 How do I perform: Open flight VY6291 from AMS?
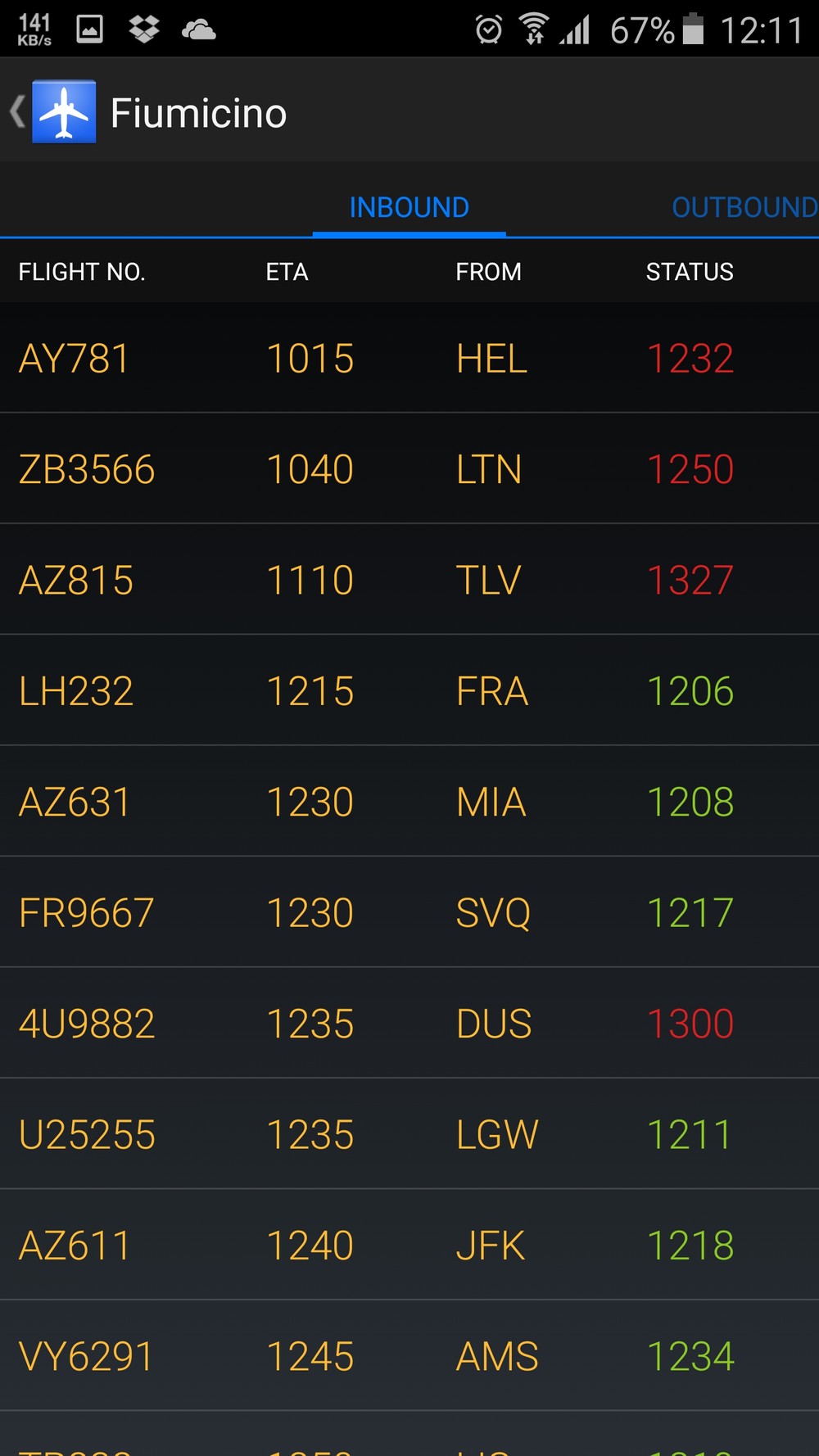(409, 1355)
